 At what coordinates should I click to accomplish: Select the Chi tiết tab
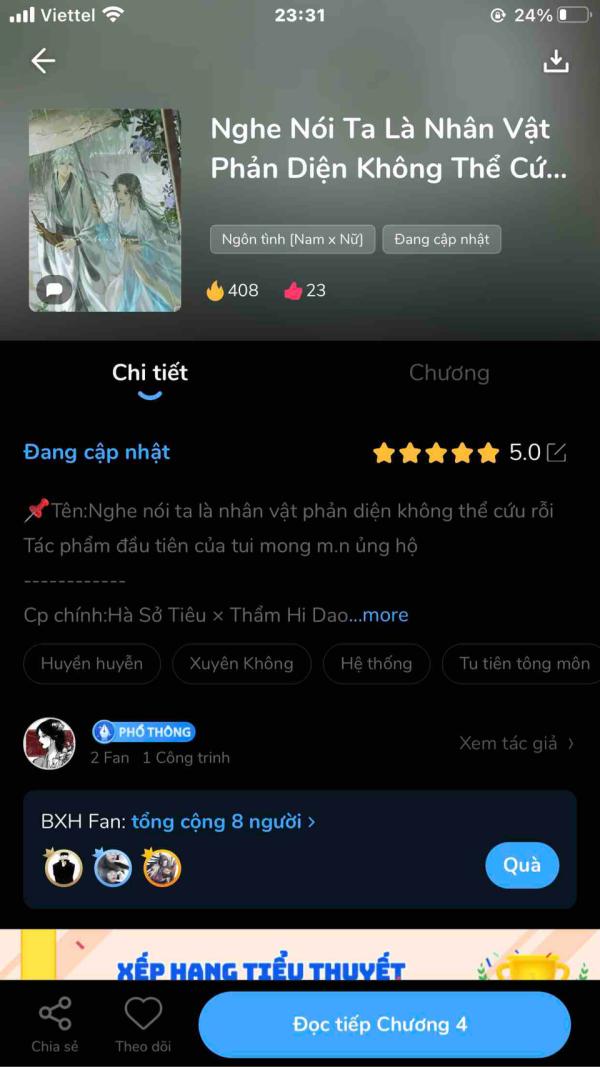click(x=150, y=373)
